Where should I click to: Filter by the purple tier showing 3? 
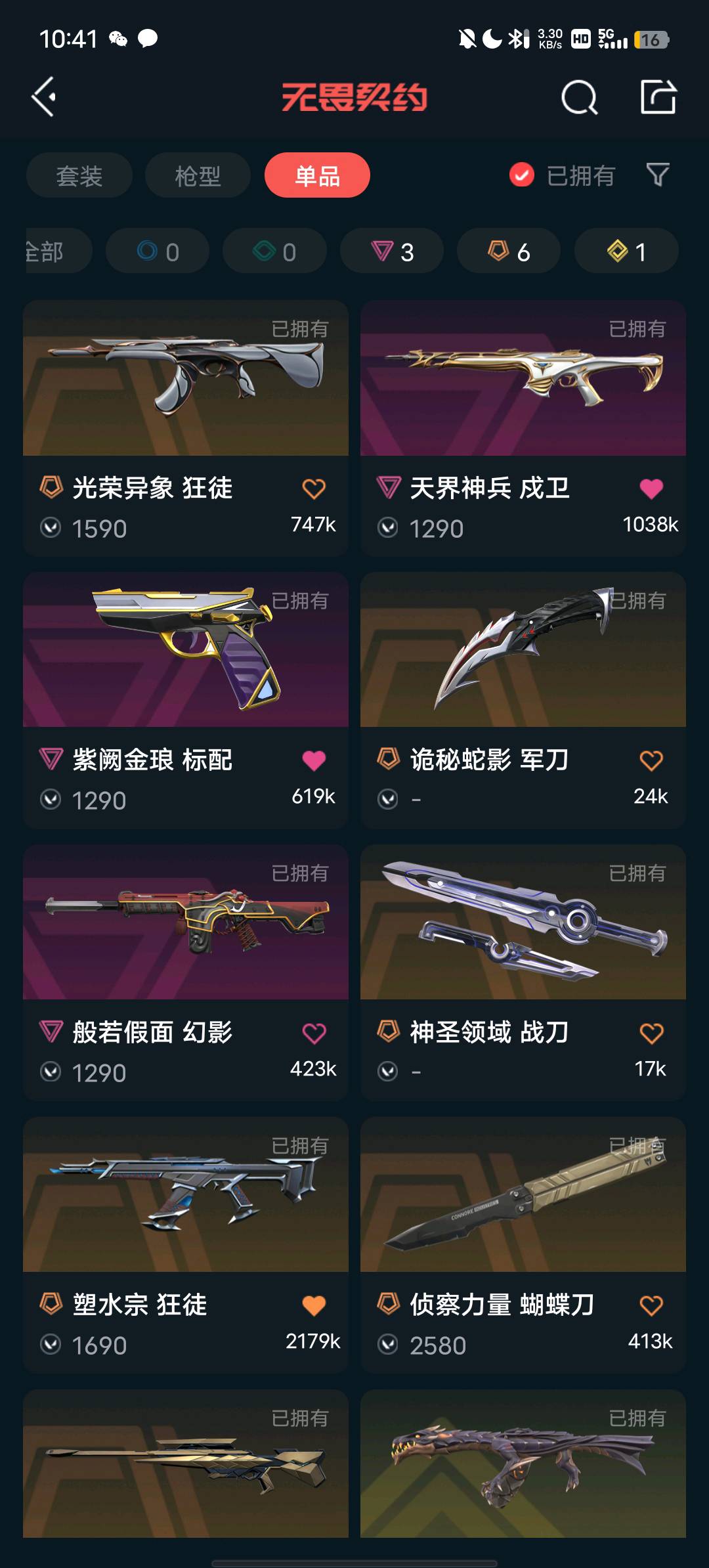pyautogui.click(x=392, y=251)
